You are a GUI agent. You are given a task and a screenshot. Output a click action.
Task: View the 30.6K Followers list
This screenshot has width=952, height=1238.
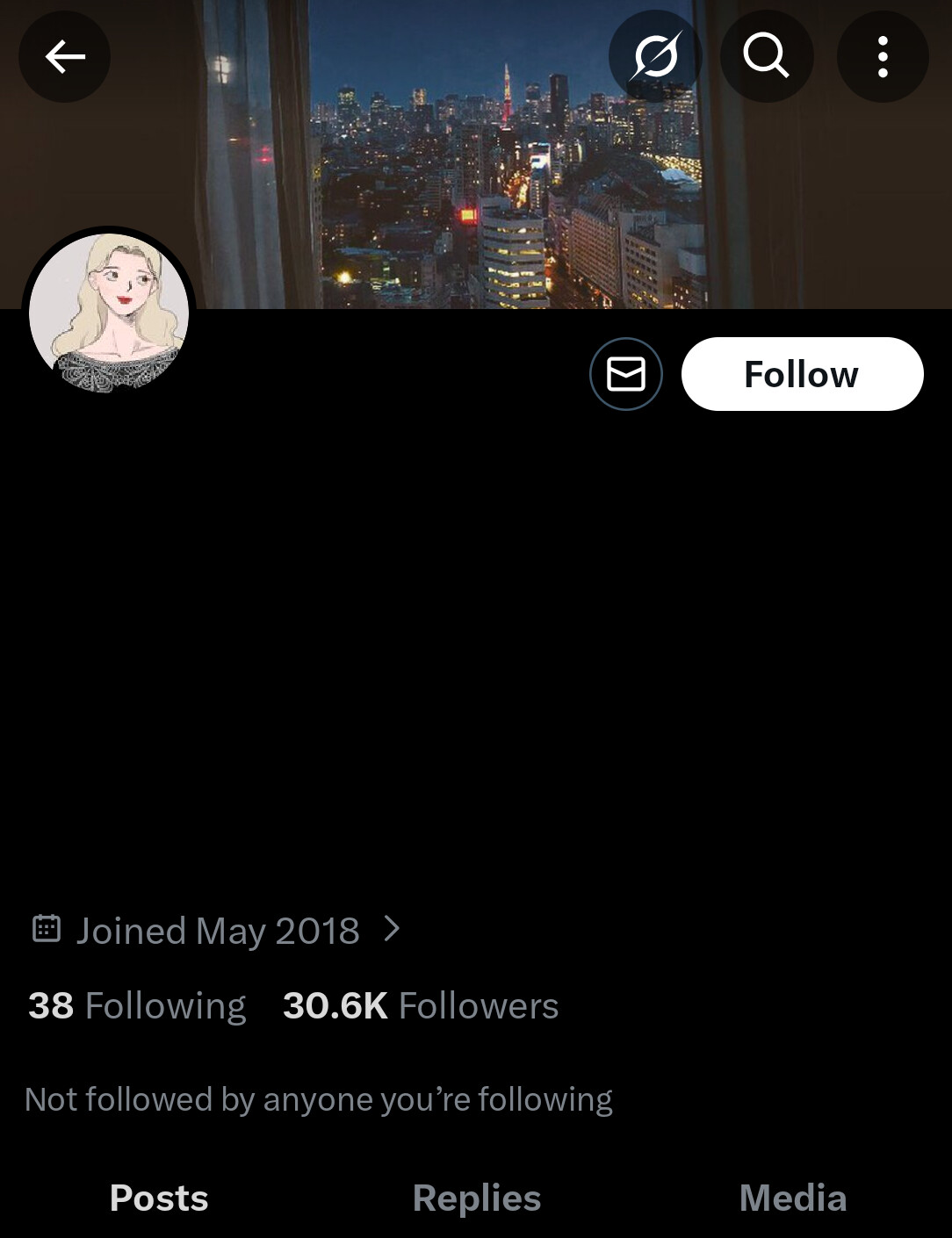pos(420,1006)
